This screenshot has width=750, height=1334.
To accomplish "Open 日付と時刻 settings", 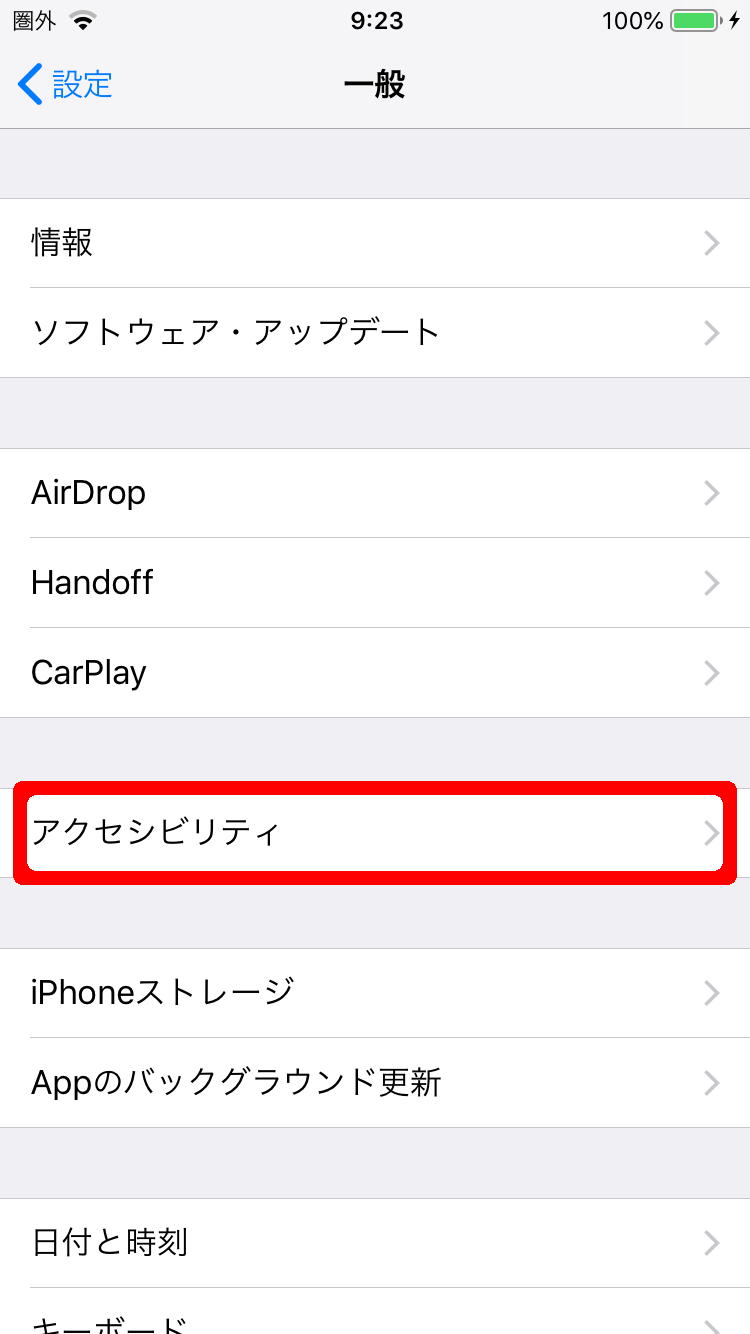I will pos(375,1243).
